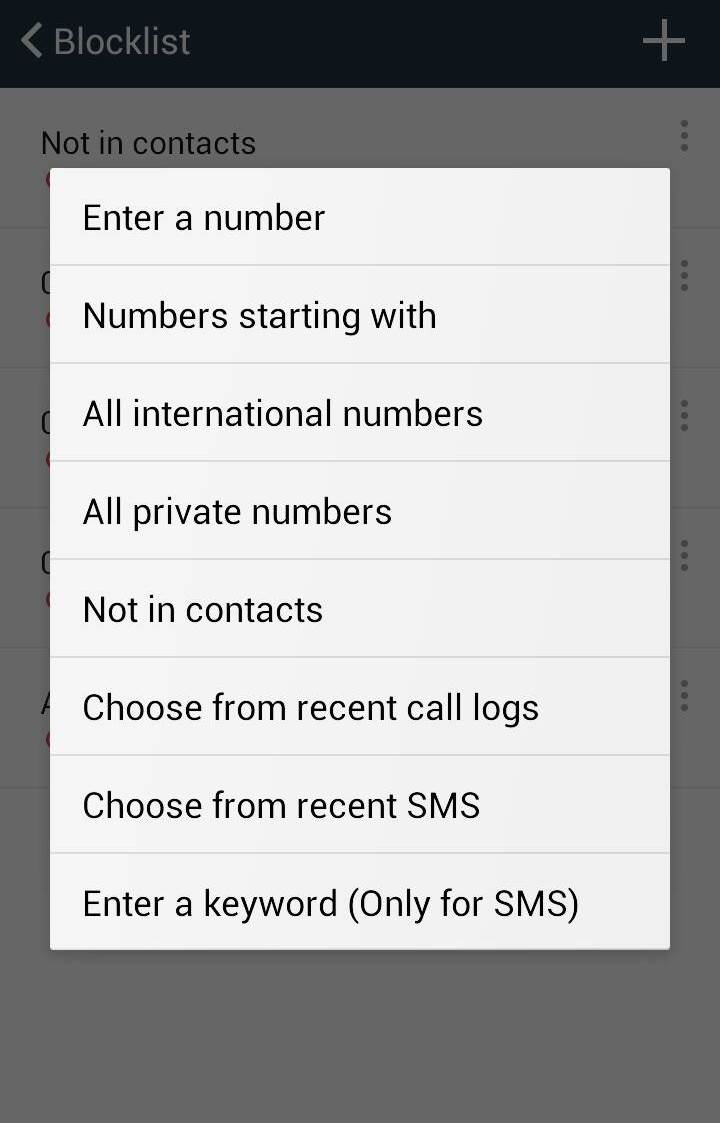Select the Not in contacts dialog option
The height and width of the screenshot is (1123, 720).
coord(360,608)
